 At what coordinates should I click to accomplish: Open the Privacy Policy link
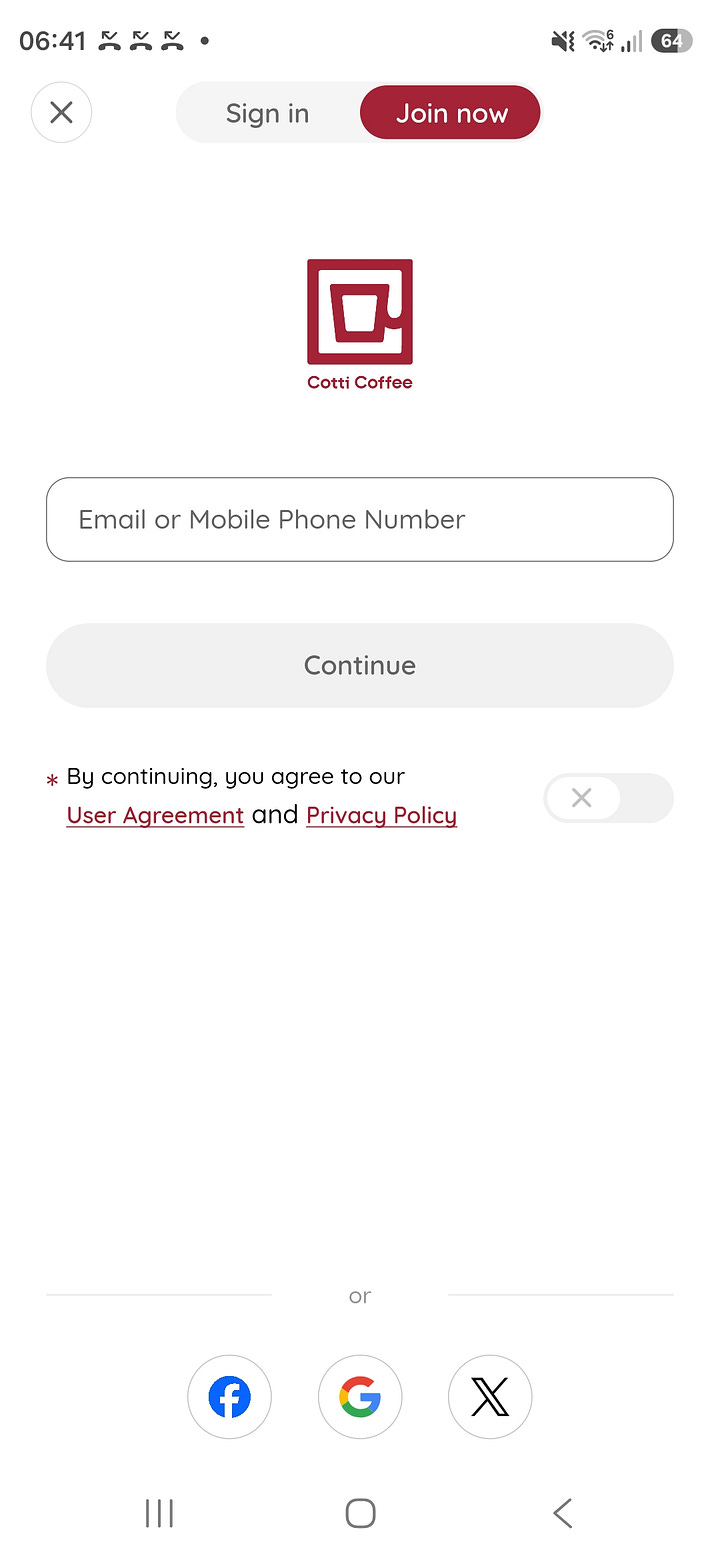click(381, 816)
